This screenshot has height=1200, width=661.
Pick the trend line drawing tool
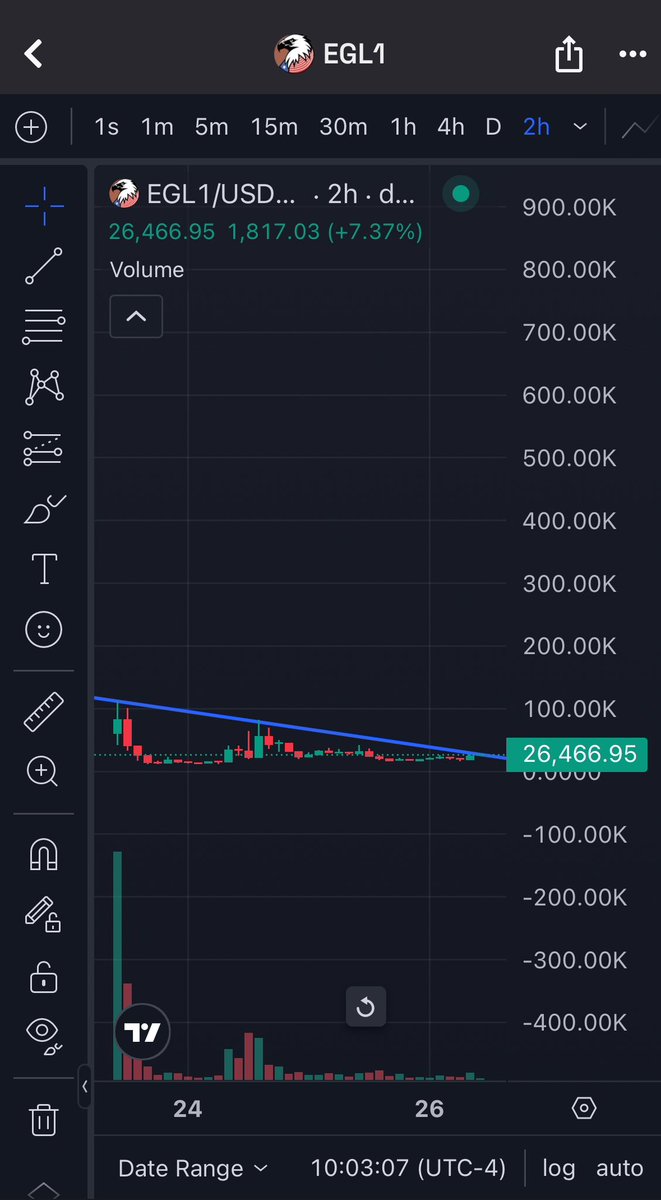pos(43,268)
